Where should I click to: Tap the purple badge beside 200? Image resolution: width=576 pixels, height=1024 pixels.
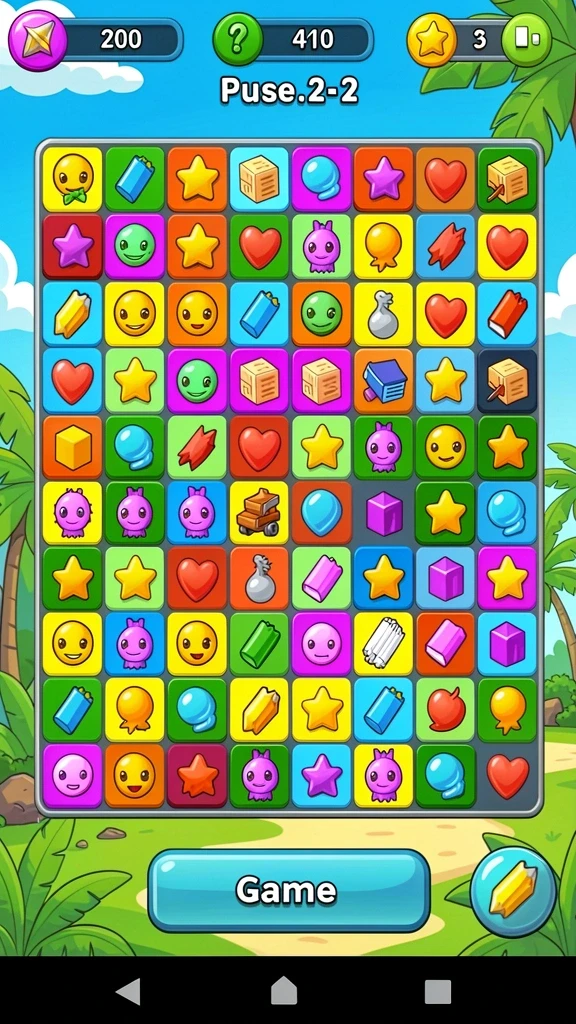click(37, 40)
